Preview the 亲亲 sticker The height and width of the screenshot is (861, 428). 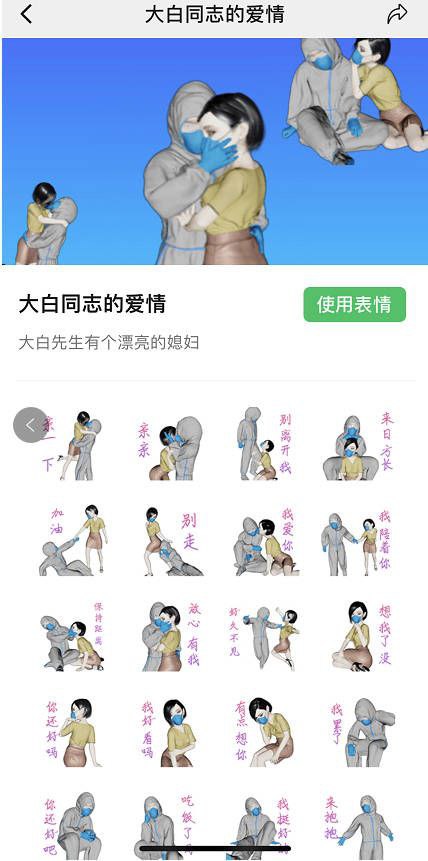170,446
